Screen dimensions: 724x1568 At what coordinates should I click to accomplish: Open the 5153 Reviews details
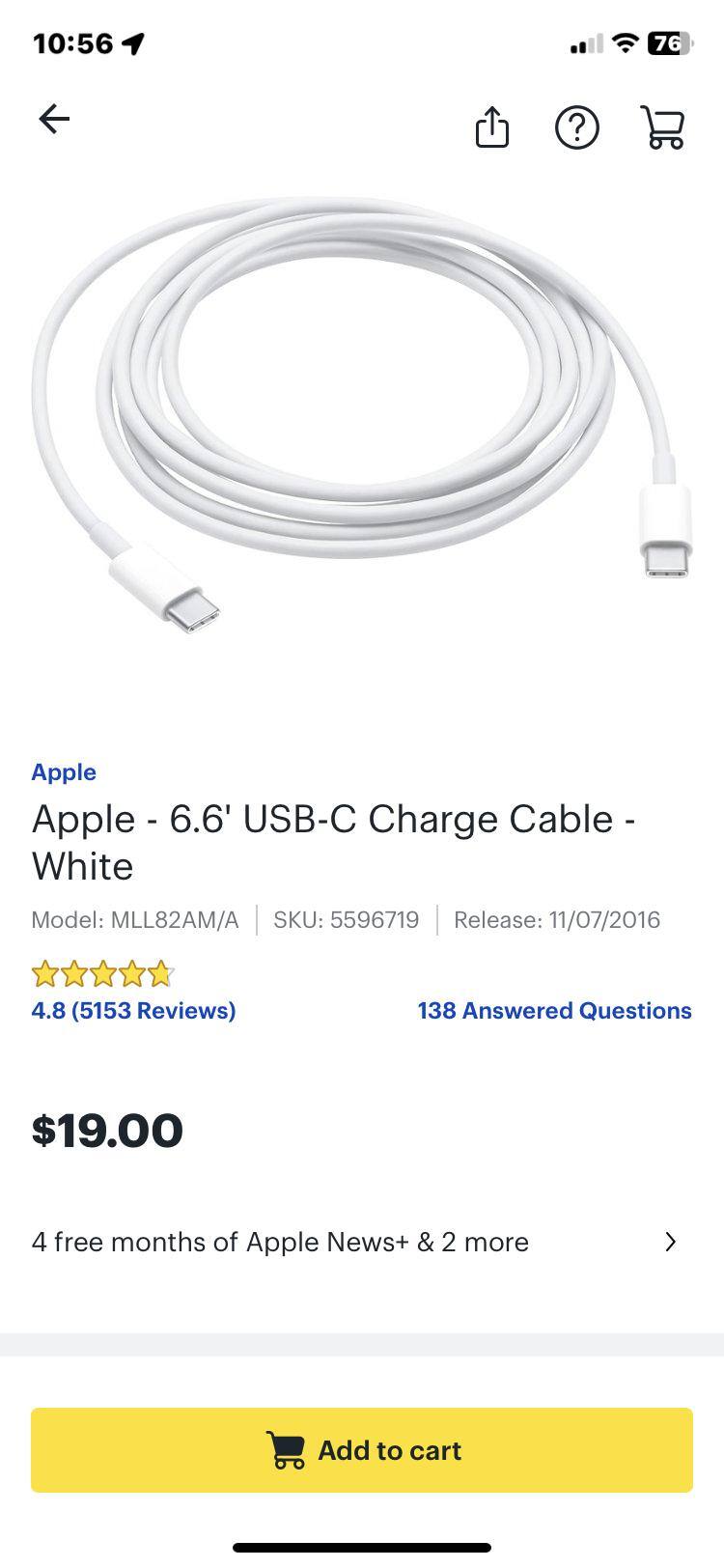pyautogui.click(x=133, y=1011)
